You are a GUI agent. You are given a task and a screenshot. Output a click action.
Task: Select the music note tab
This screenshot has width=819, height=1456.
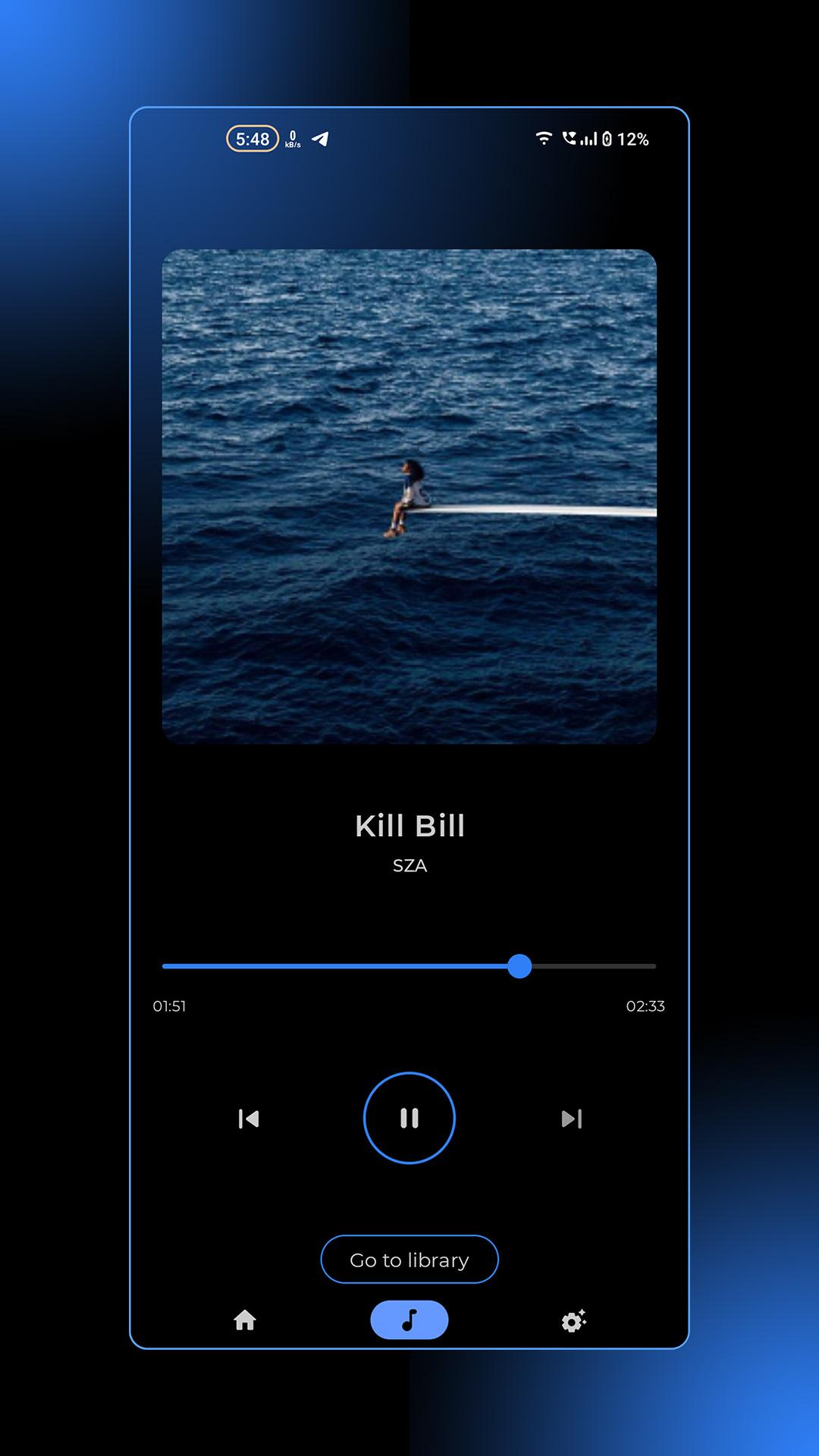(409, 1320)
